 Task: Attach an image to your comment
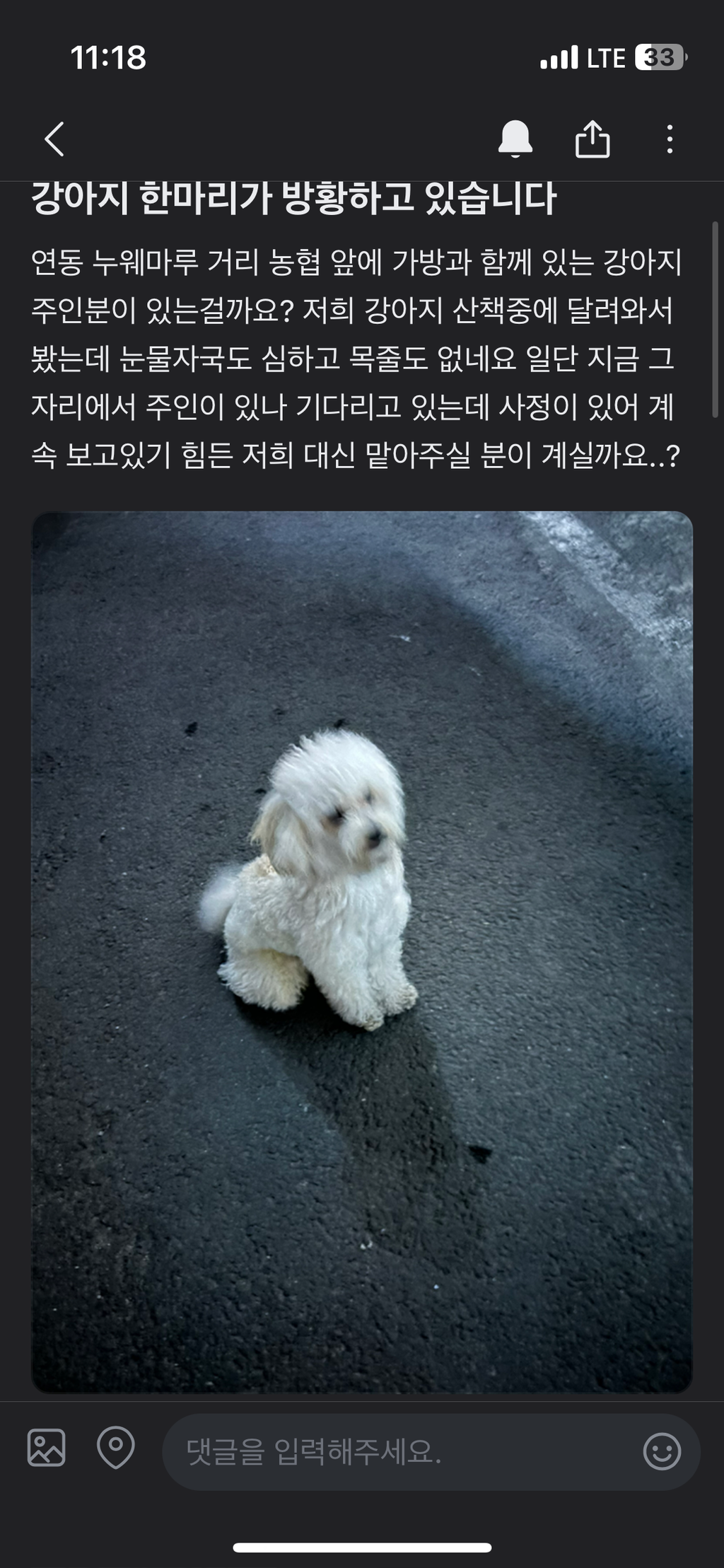(x=47, y=1447)
